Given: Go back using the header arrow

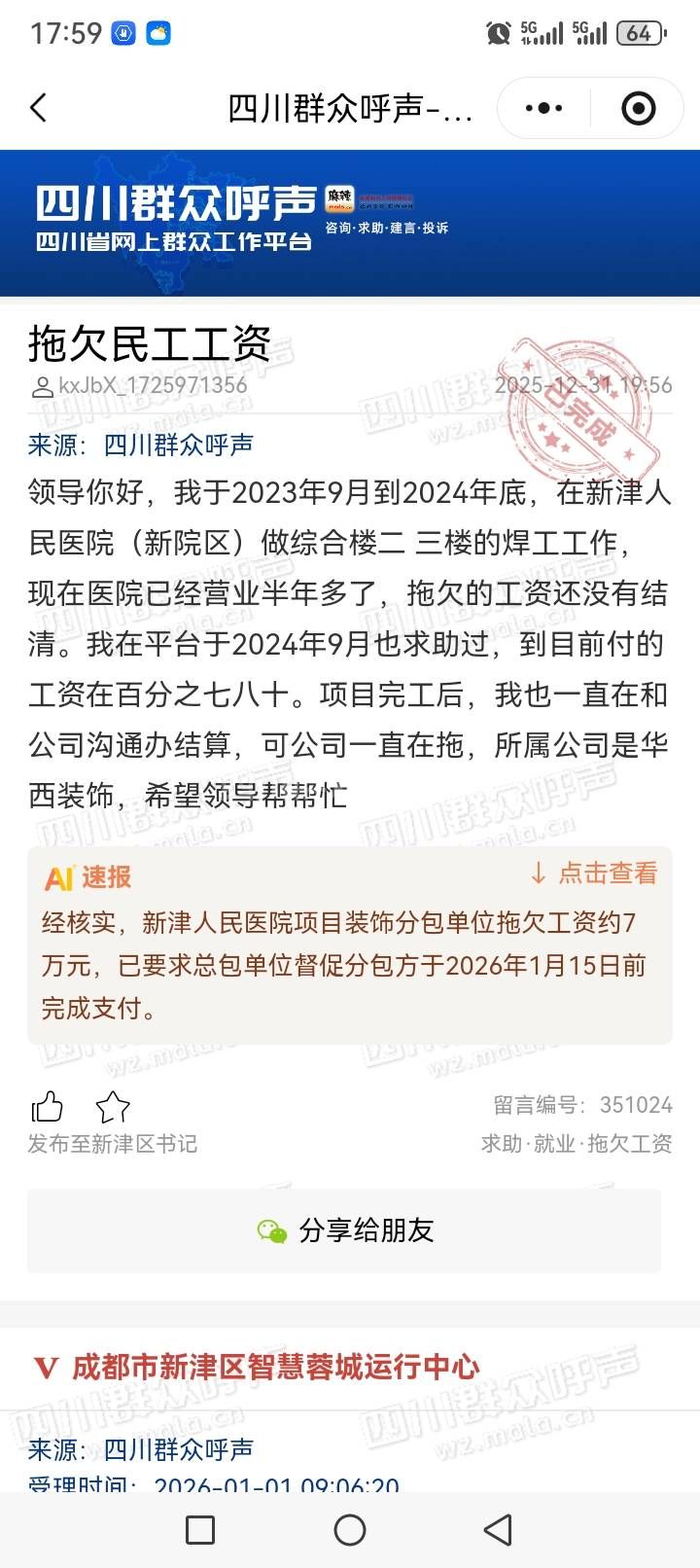Looking at the screenshot, I should [39, 108].
